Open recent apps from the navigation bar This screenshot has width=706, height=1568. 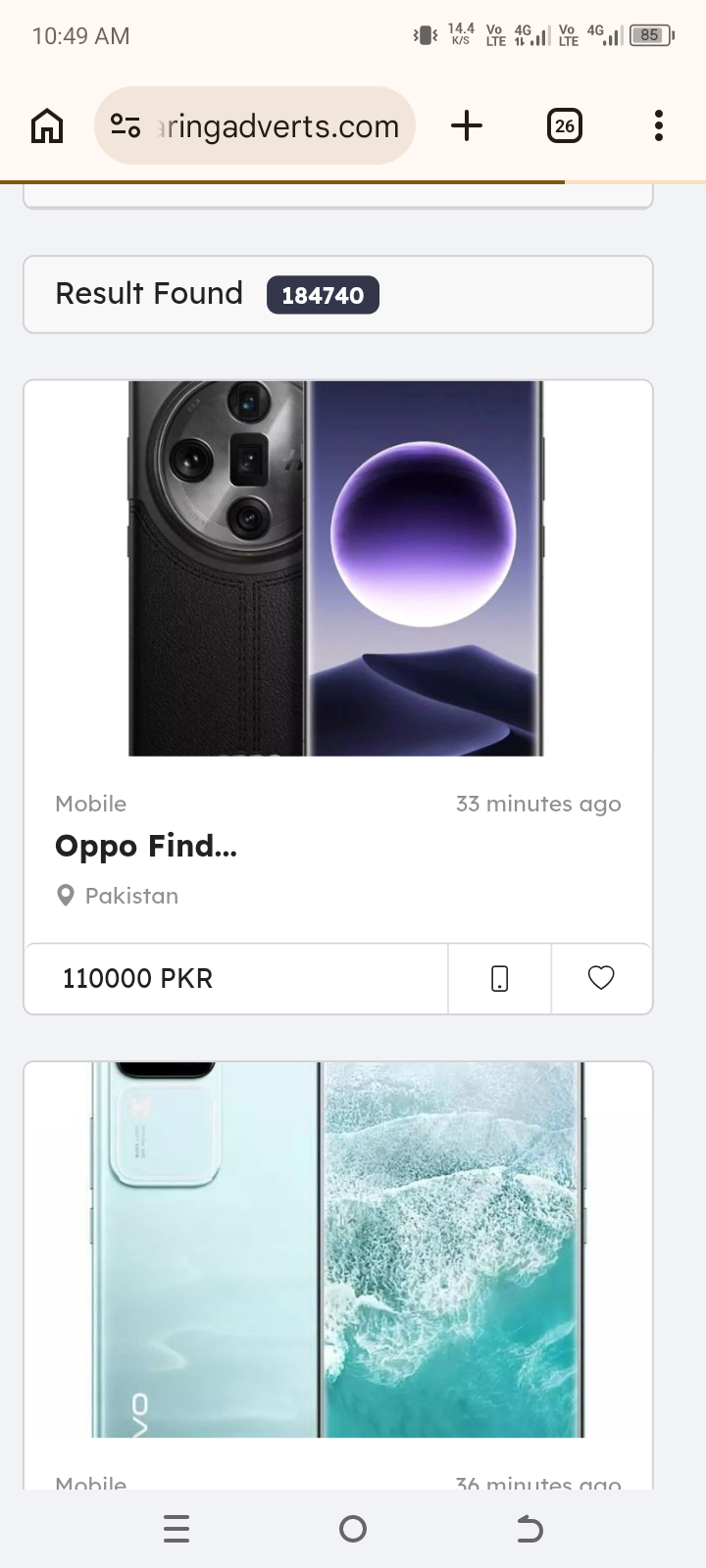point(176,1529)
